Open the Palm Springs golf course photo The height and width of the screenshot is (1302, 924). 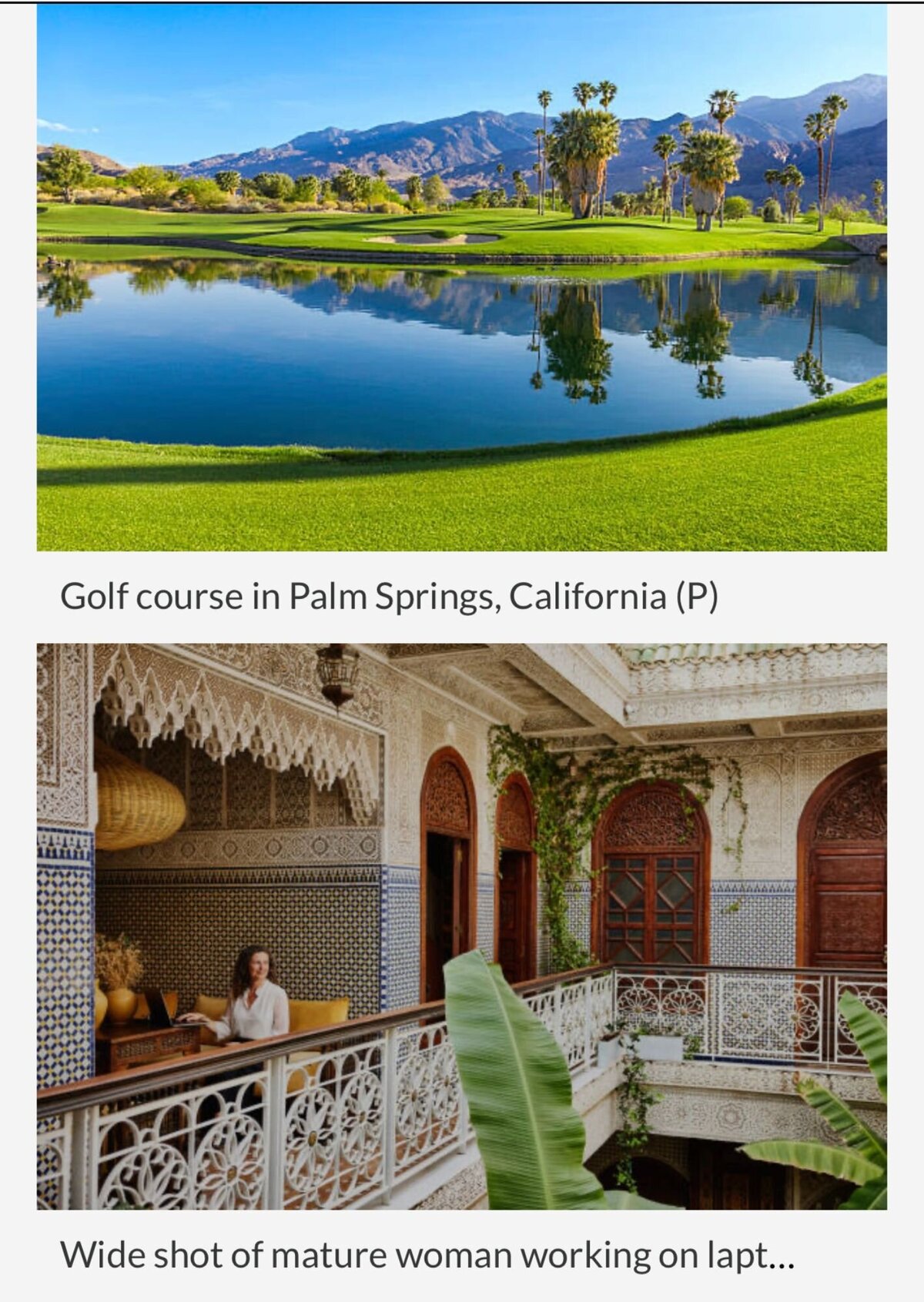[x=462, y=277]
